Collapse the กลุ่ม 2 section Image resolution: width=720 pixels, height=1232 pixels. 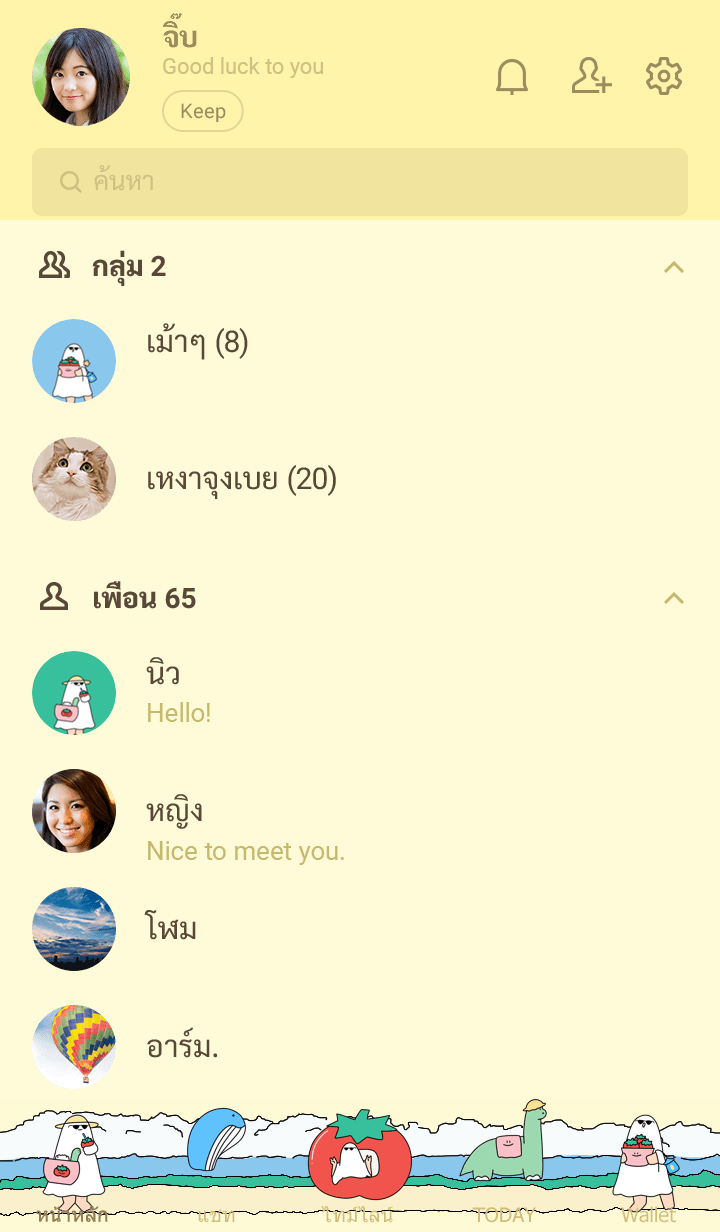click(x=674, y=267)
